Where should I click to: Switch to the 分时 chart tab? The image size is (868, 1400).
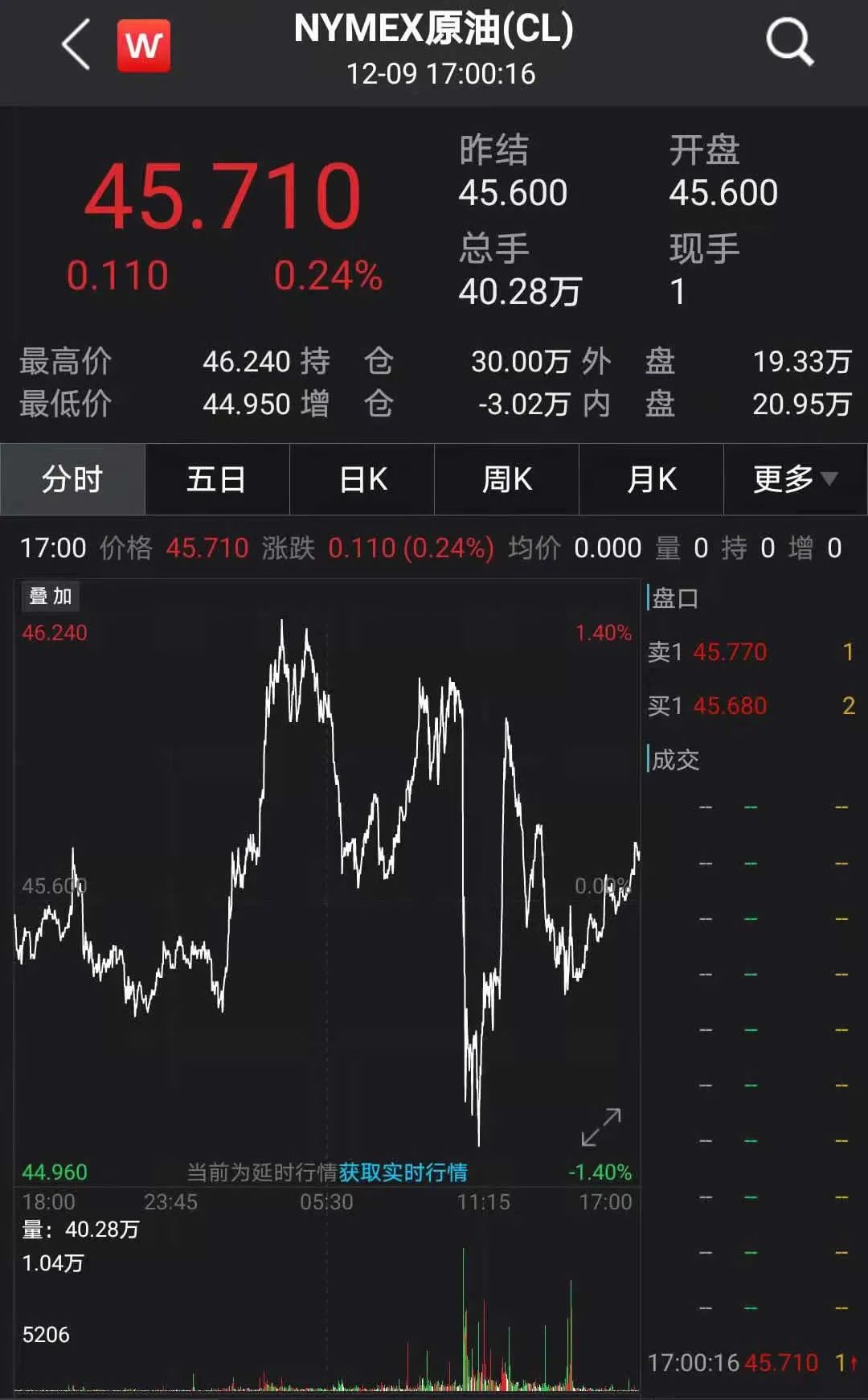(x=72, y=479)
